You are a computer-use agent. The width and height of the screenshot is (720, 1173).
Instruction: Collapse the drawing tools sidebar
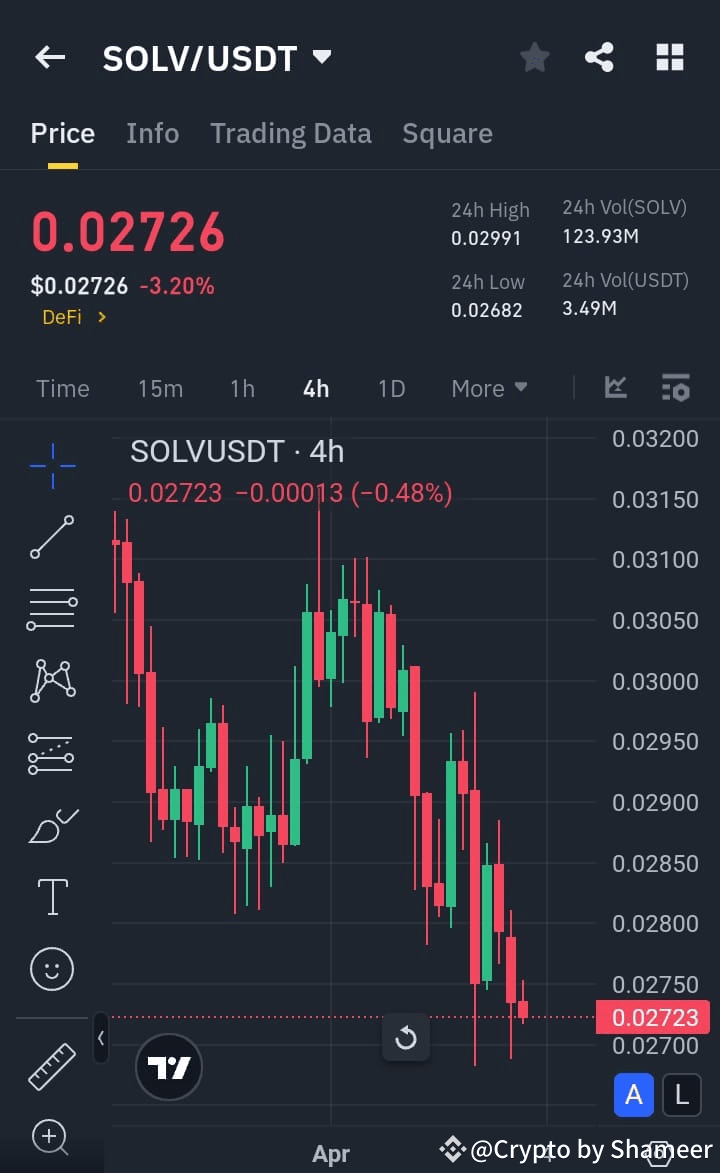click(100, 1038)
